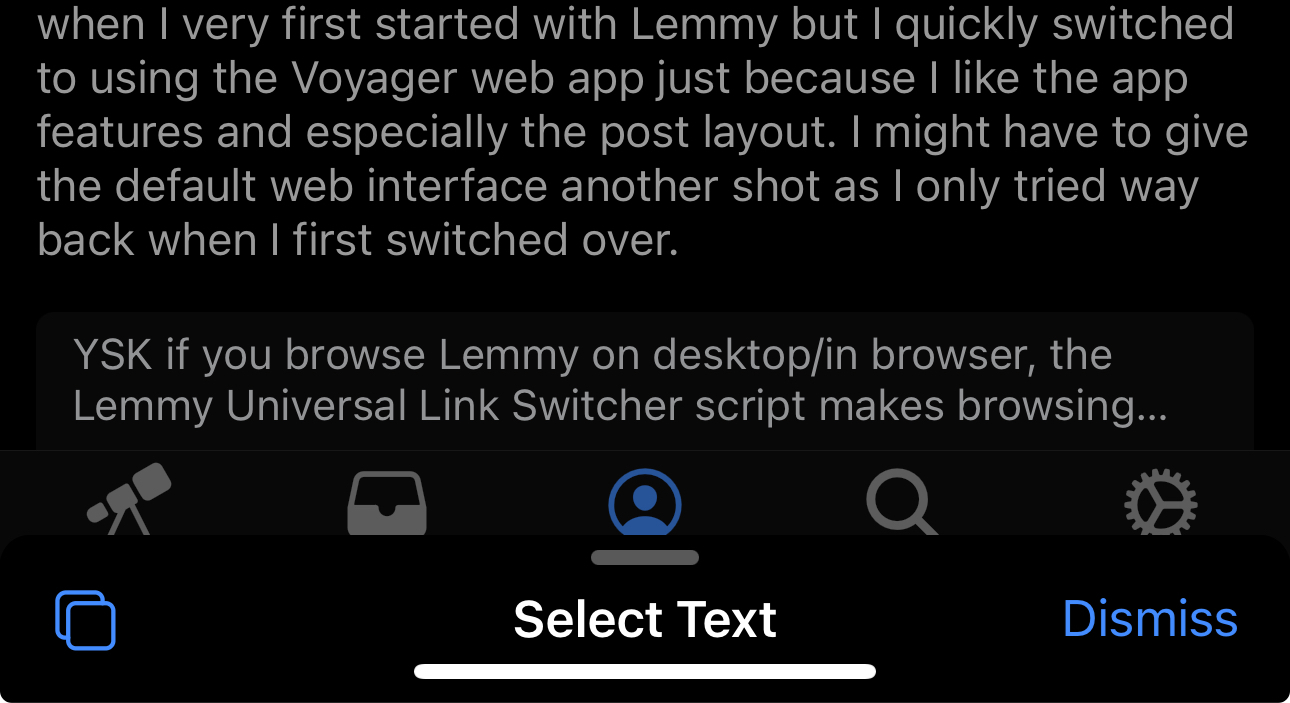The height and width of the screenshot is (703, 1290).
Task: Switch to the telescope Posts tab
Action: pyautogui.click(x=130, y=498)
